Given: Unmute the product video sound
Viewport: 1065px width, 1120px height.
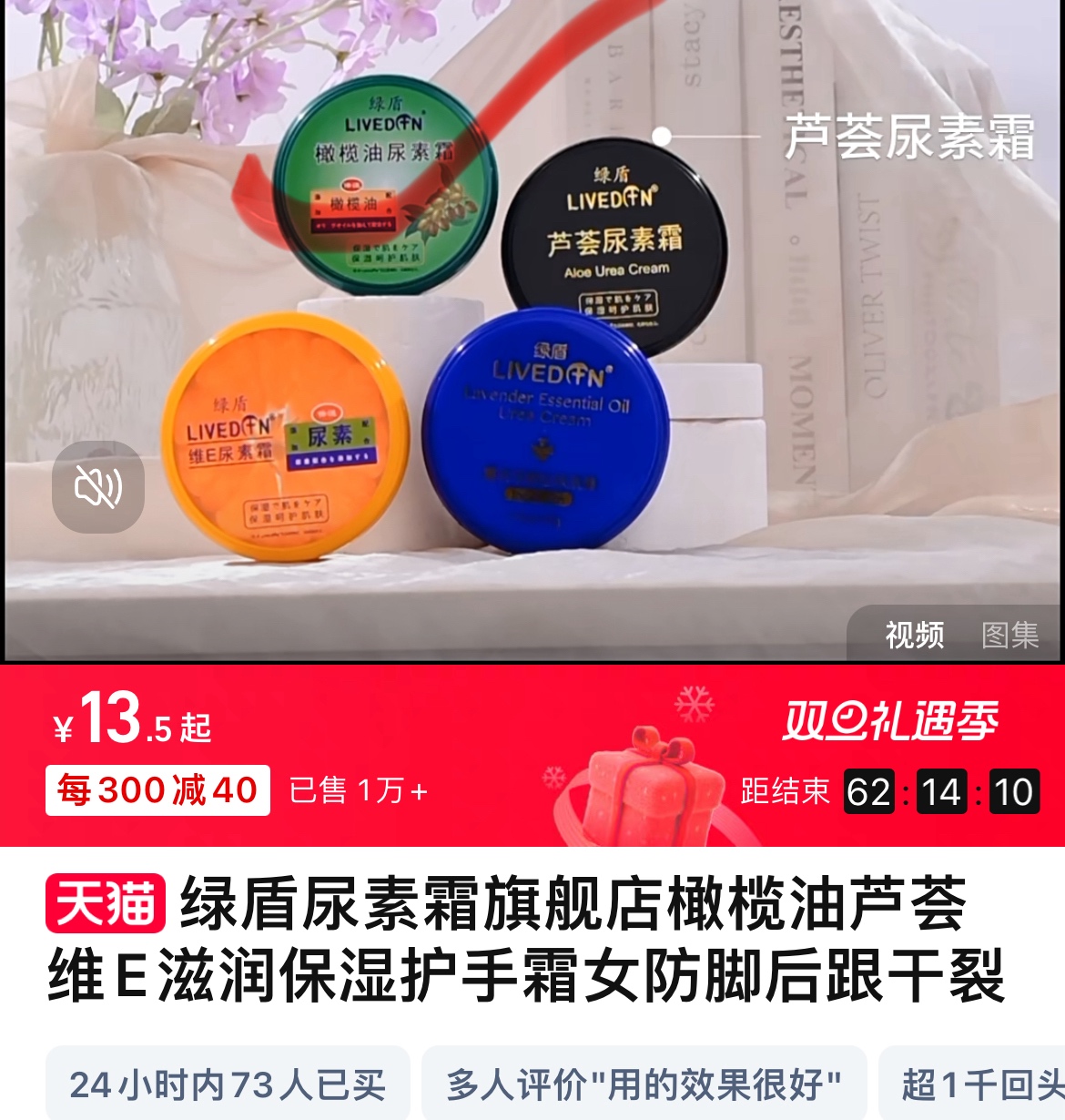Looking at the screenshot, I should (98, 486).
